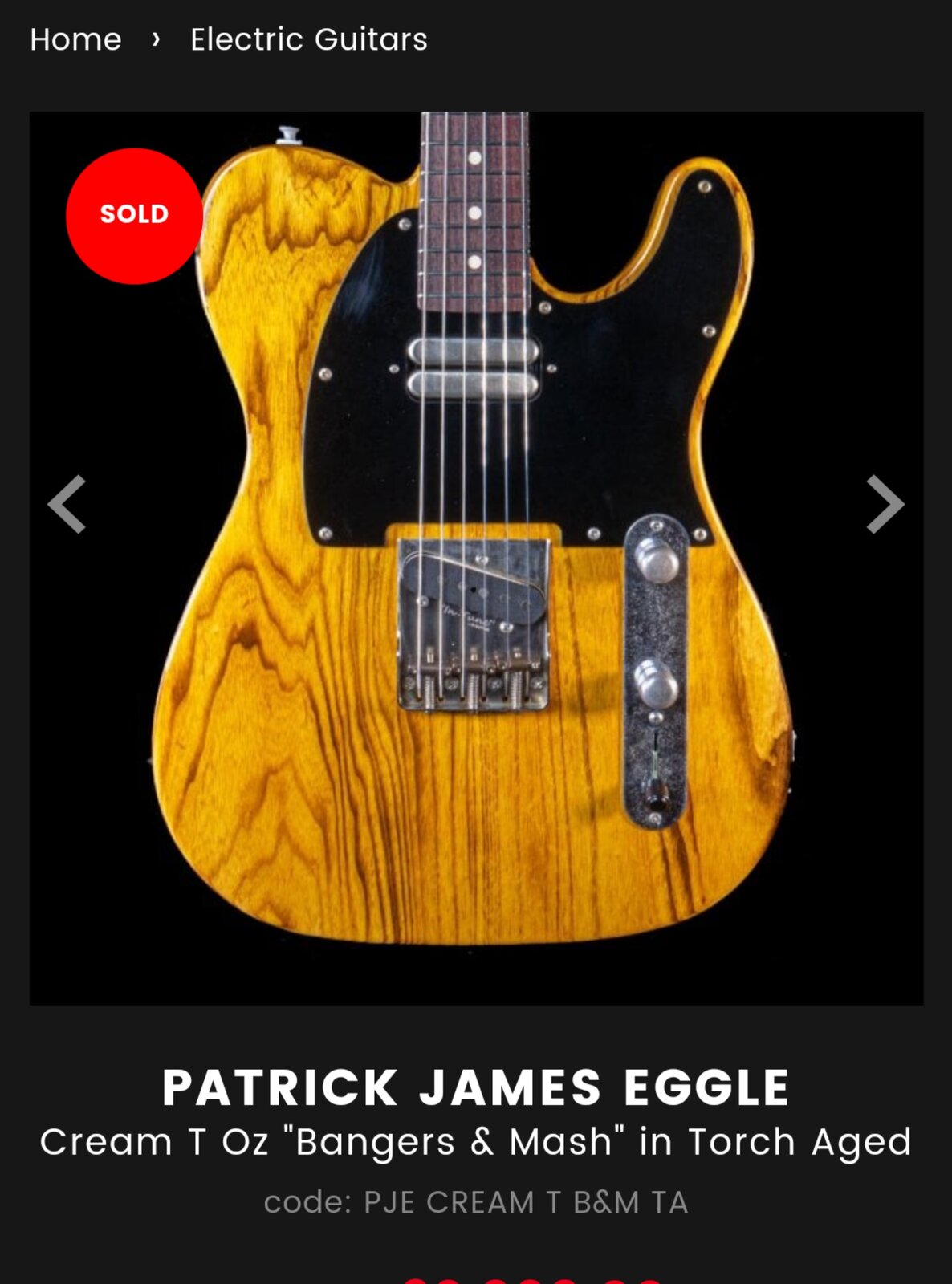Open the Electric Guitars breadcrumb
The height and width of the screenshot is (1284, 952).
tap(308, 39)
